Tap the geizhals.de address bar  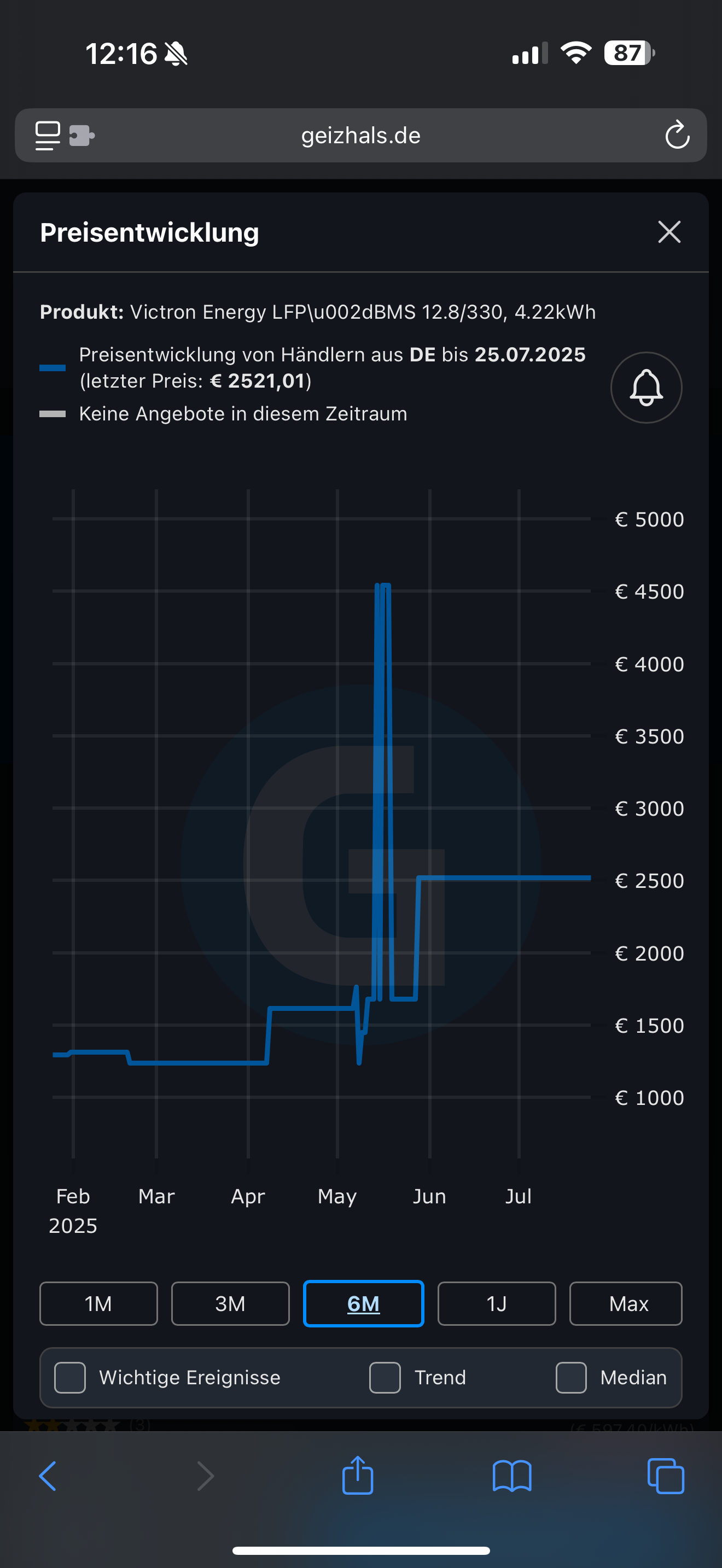(361, 135)
